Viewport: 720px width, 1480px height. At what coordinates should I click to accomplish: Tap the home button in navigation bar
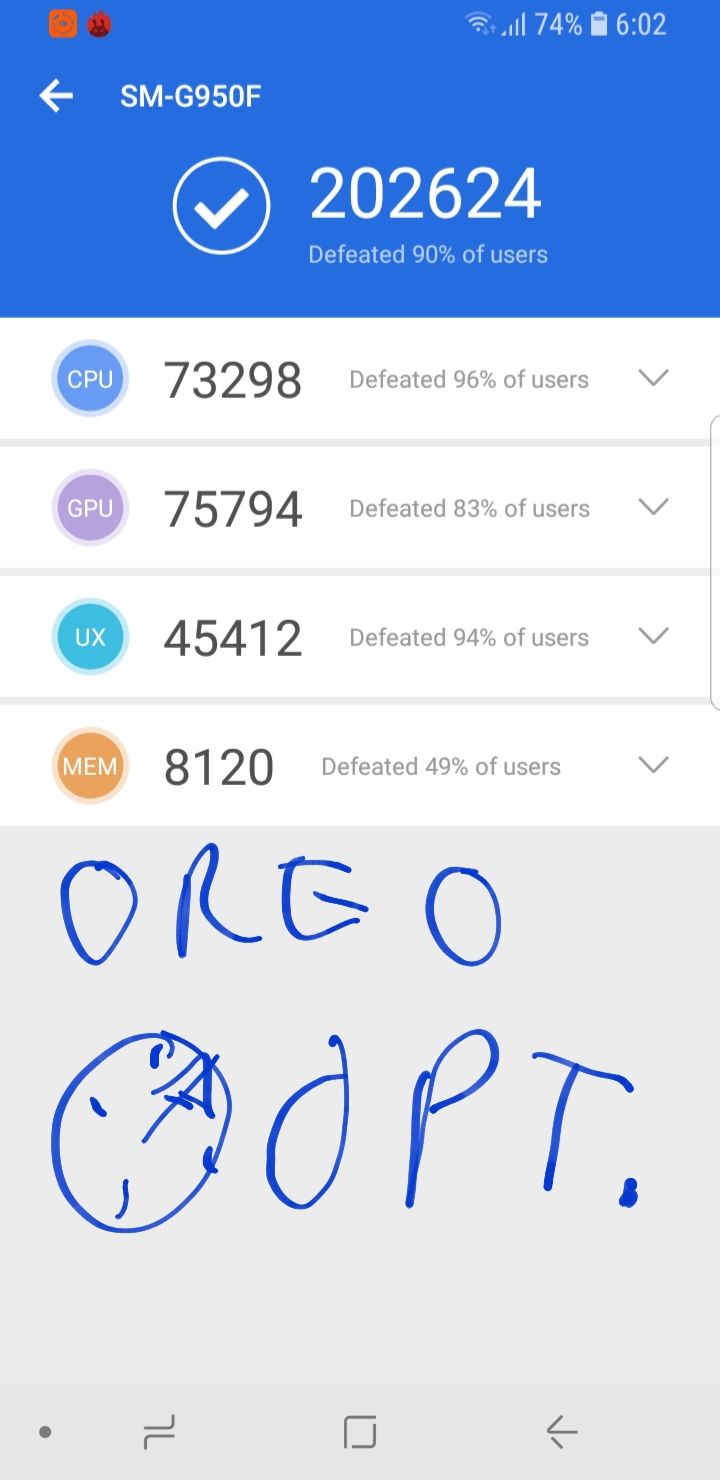(360, 1432)
